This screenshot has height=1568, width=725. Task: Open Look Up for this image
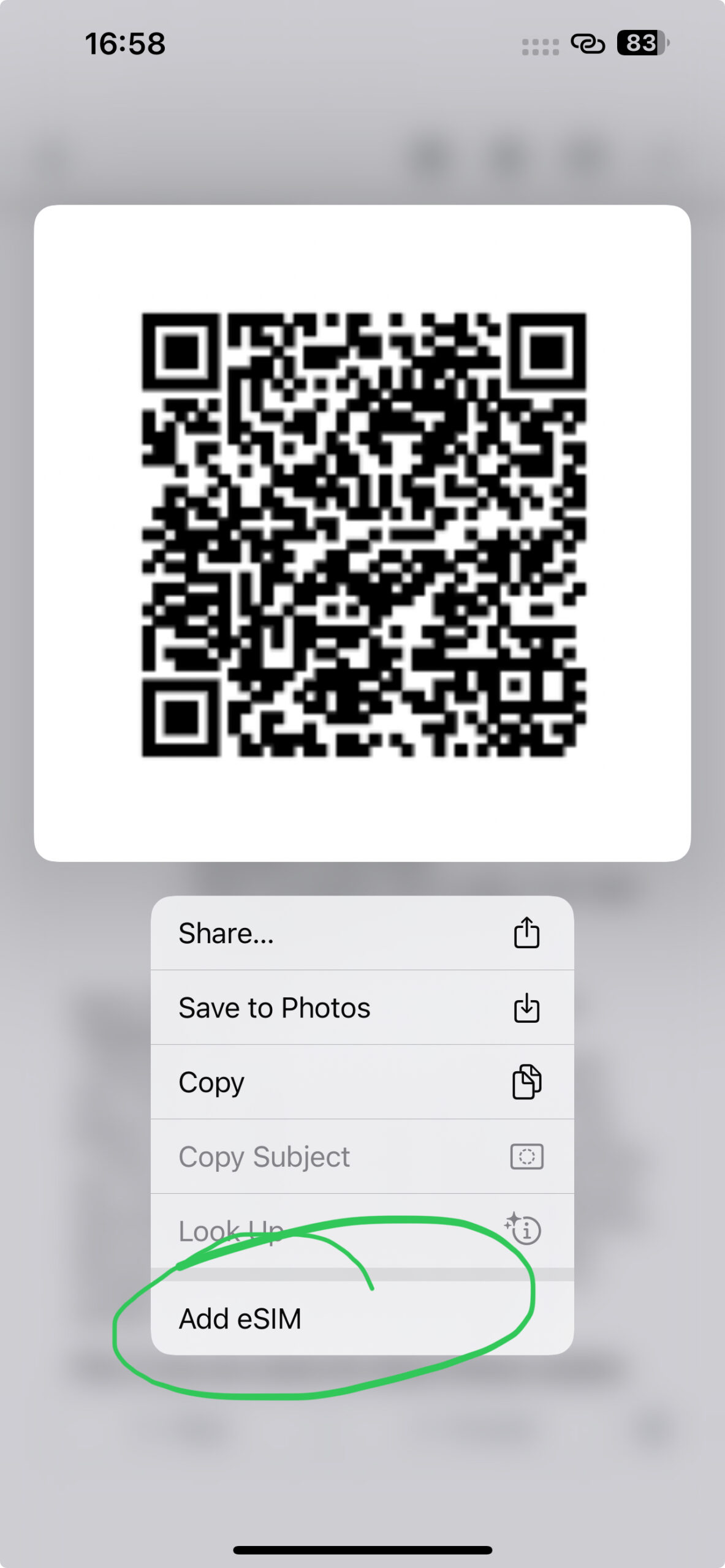(362, 1231)
